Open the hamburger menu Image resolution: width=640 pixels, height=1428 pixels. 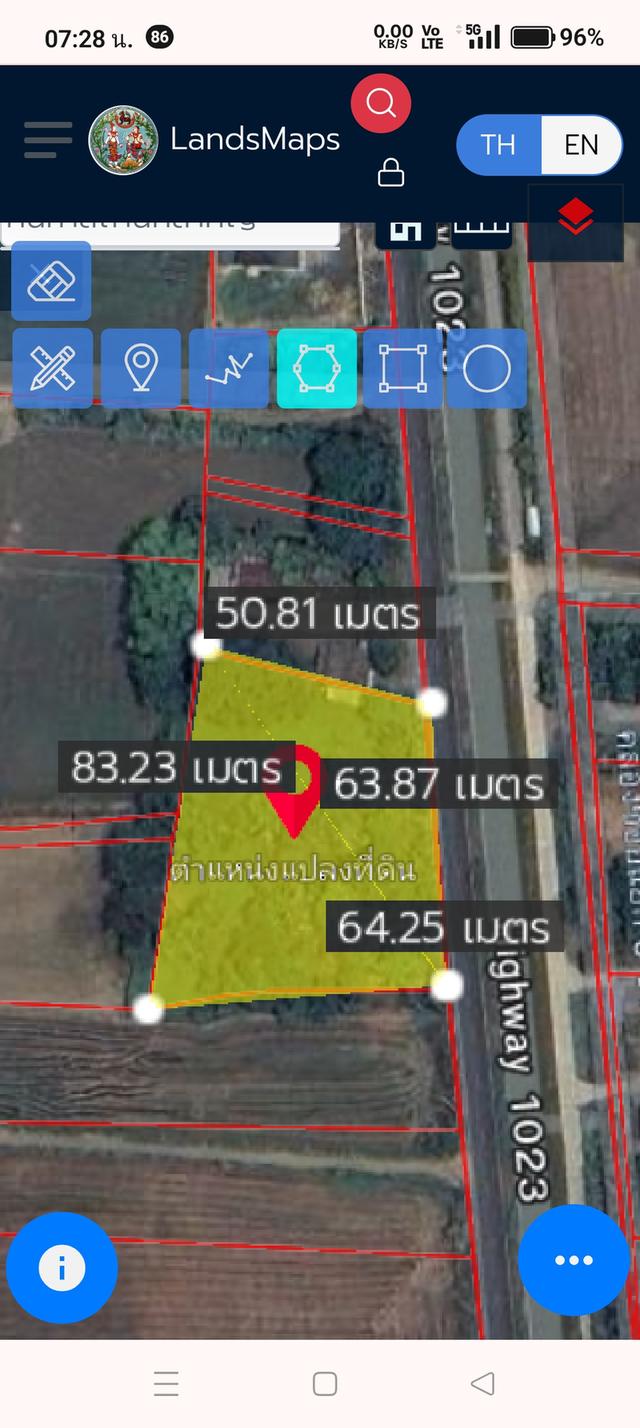tap(48, 140)
